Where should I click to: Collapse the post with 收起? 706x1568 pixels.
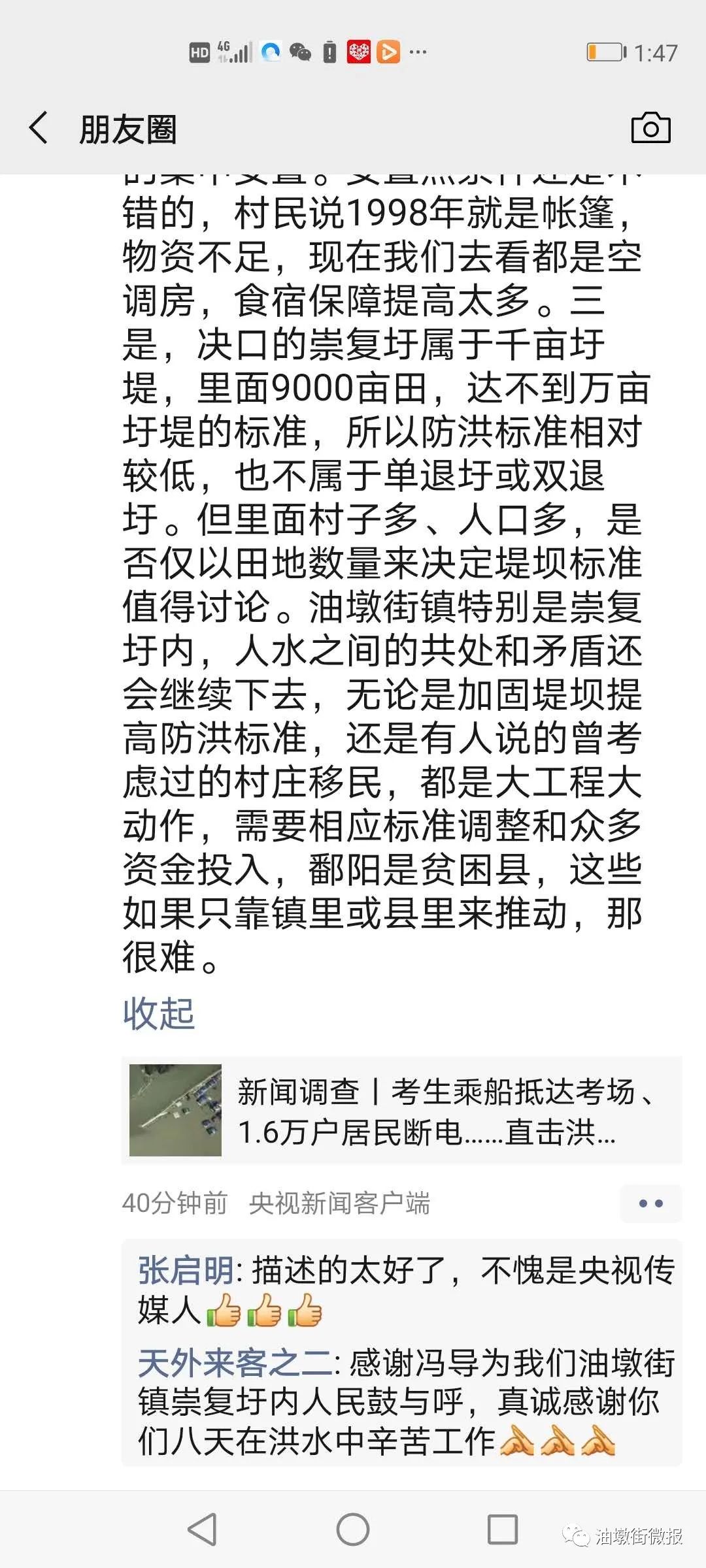tap(159, 1013)
